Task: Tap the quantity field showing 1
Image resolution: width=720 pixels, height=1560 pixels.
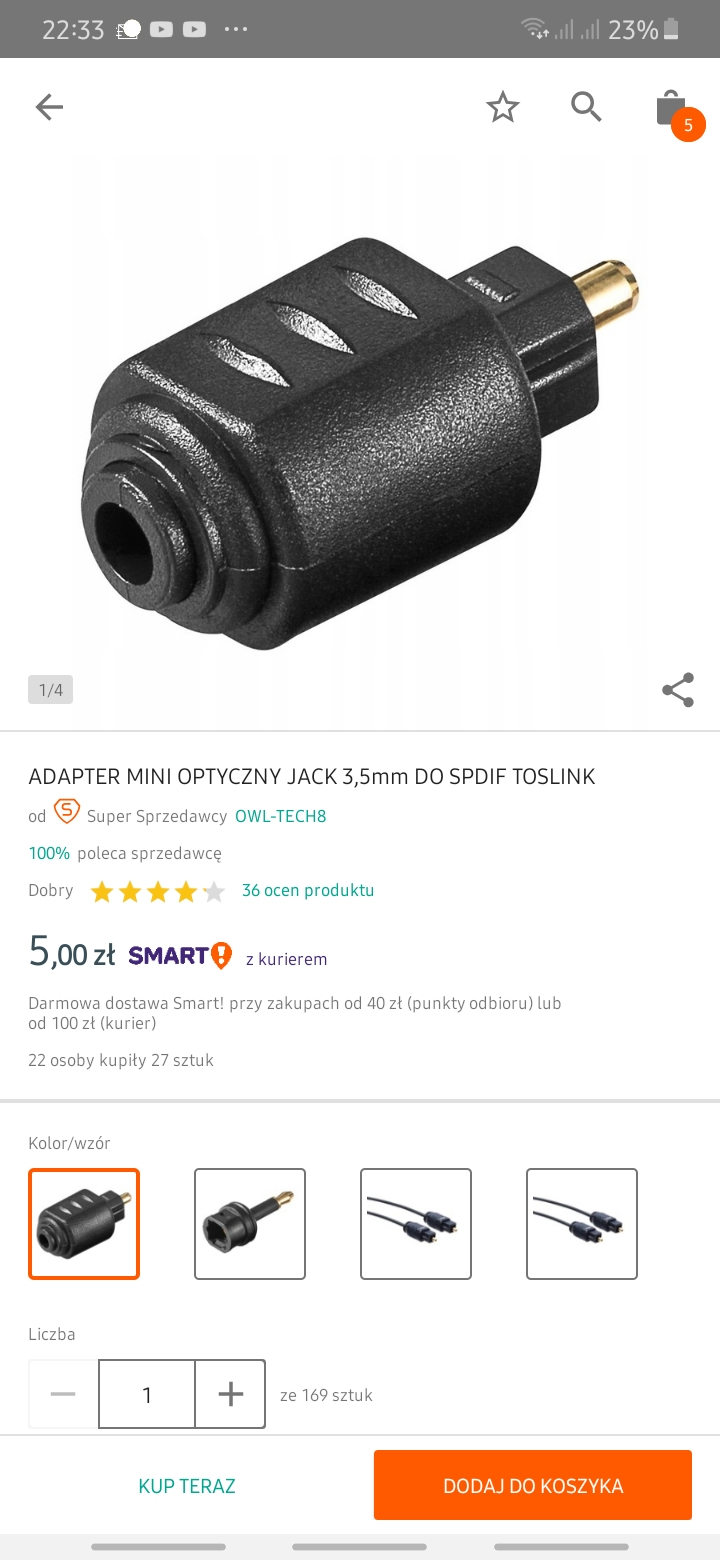Action: click(x=147, y=1394)
